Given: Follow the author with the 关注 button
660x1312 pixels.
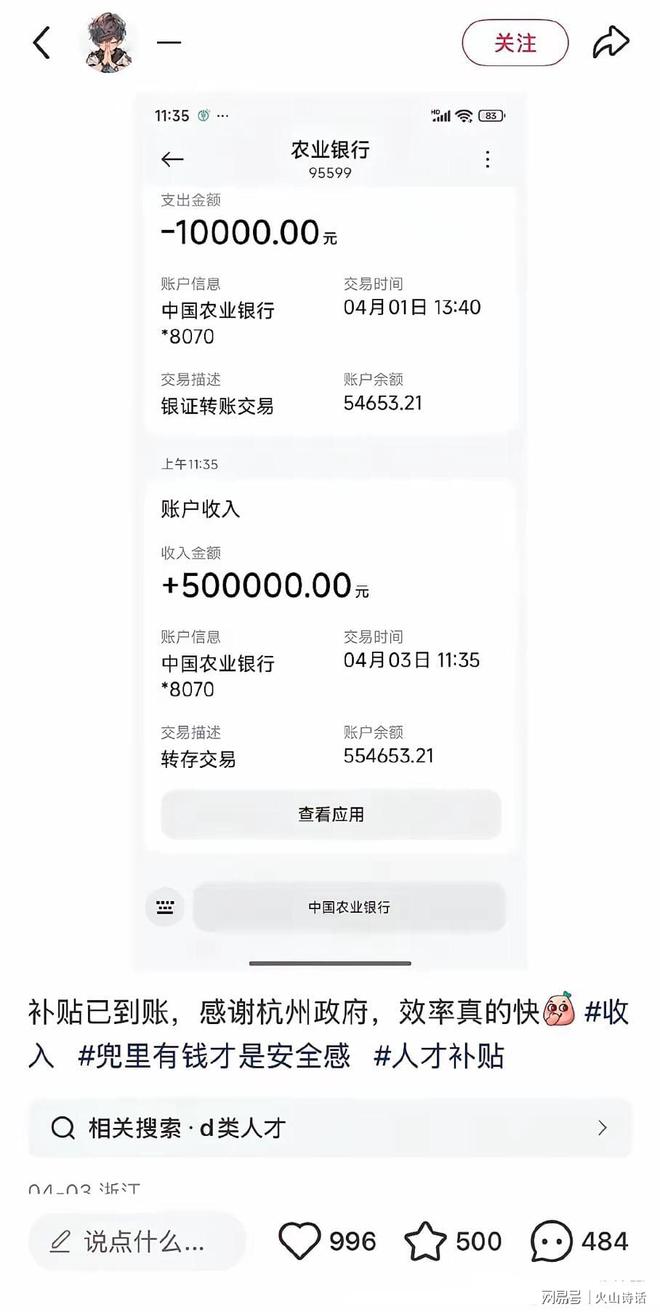Looking at the screenshot, I should (x=515, y=43).
